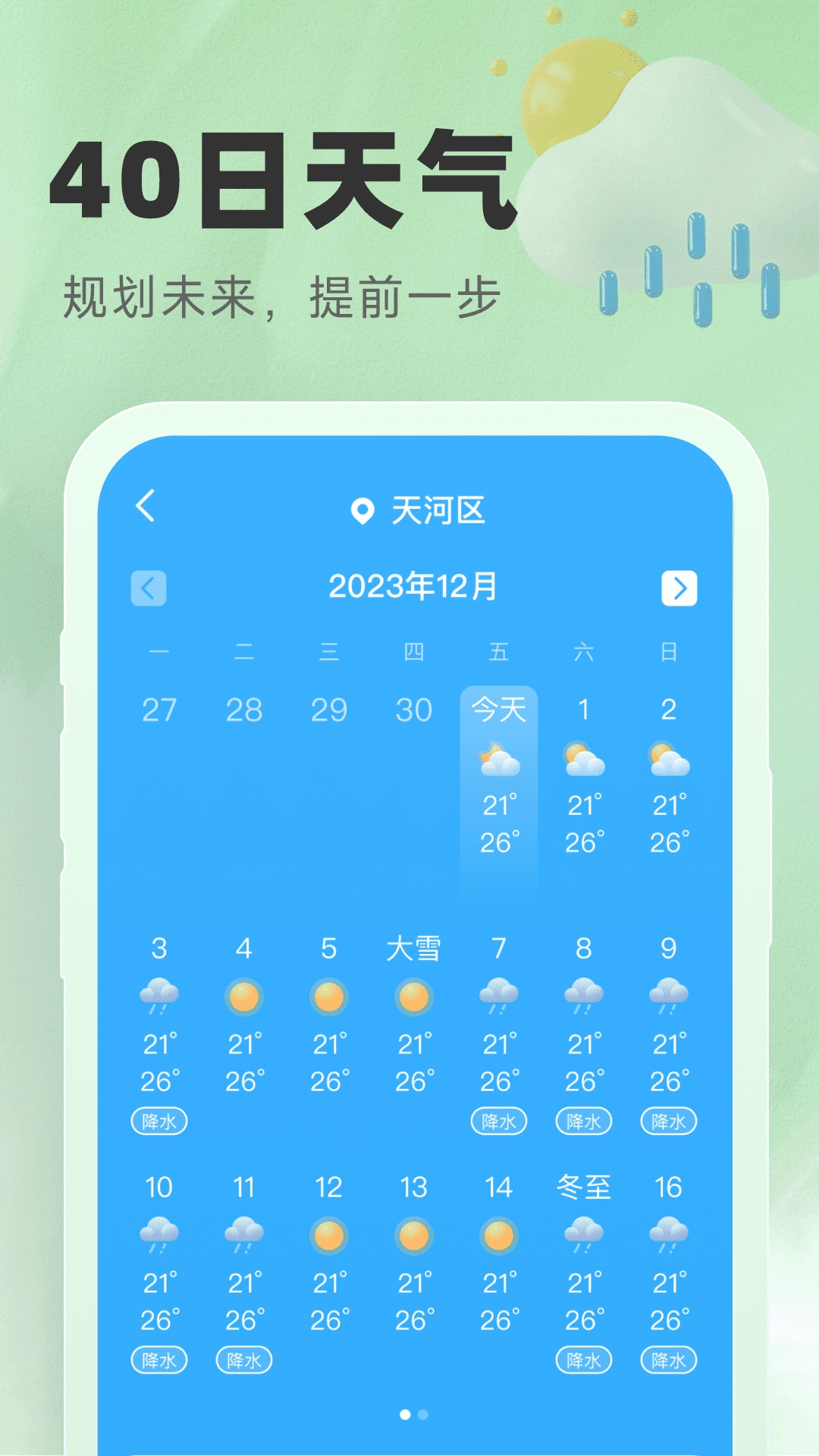Click the 21° temperature under December 5
Image resolution: width=819 pixels, height=1456 pixels.
(x=328, y=1044)
